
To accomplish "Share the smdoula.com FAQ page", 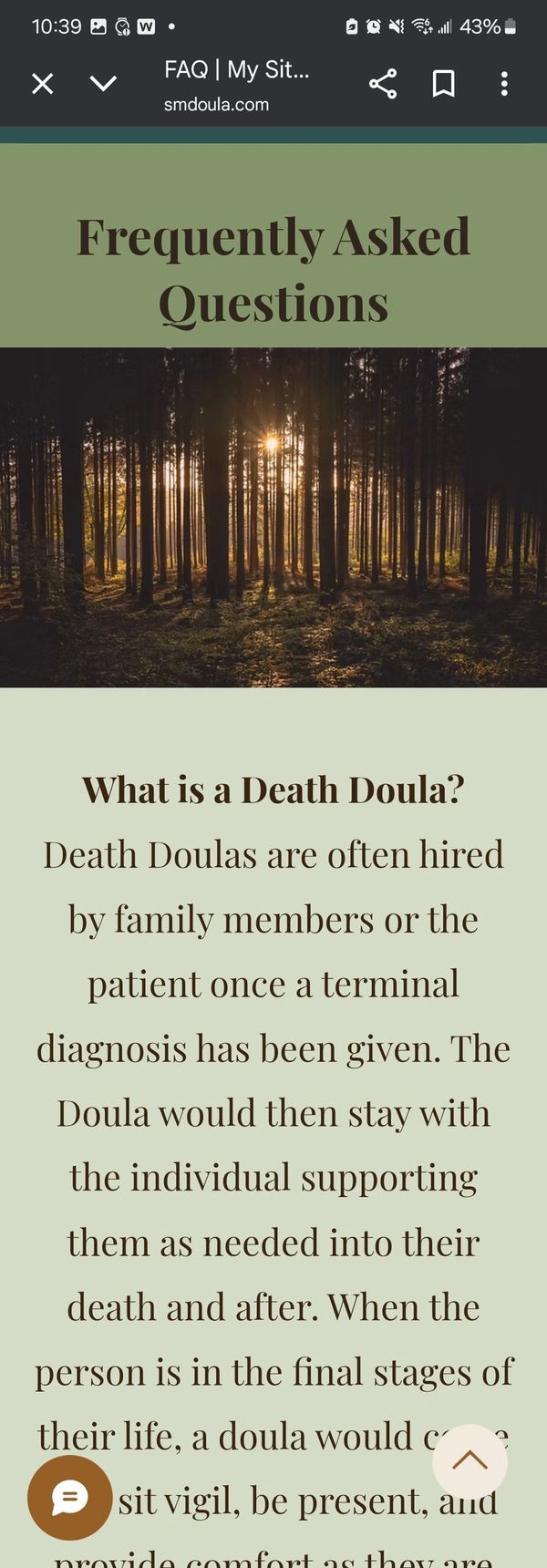I will 383,84.
